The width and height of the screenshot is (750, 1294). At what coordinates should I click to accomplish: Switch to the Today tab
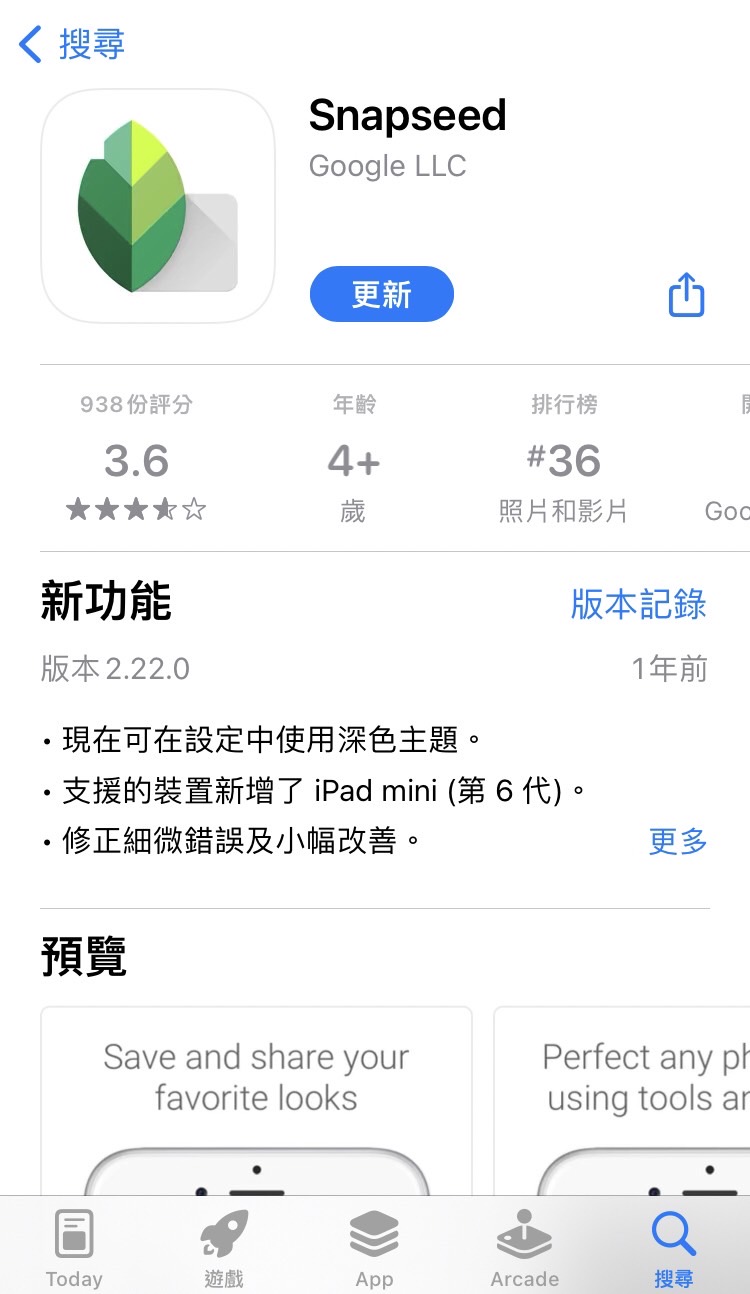coord(74,1245)
